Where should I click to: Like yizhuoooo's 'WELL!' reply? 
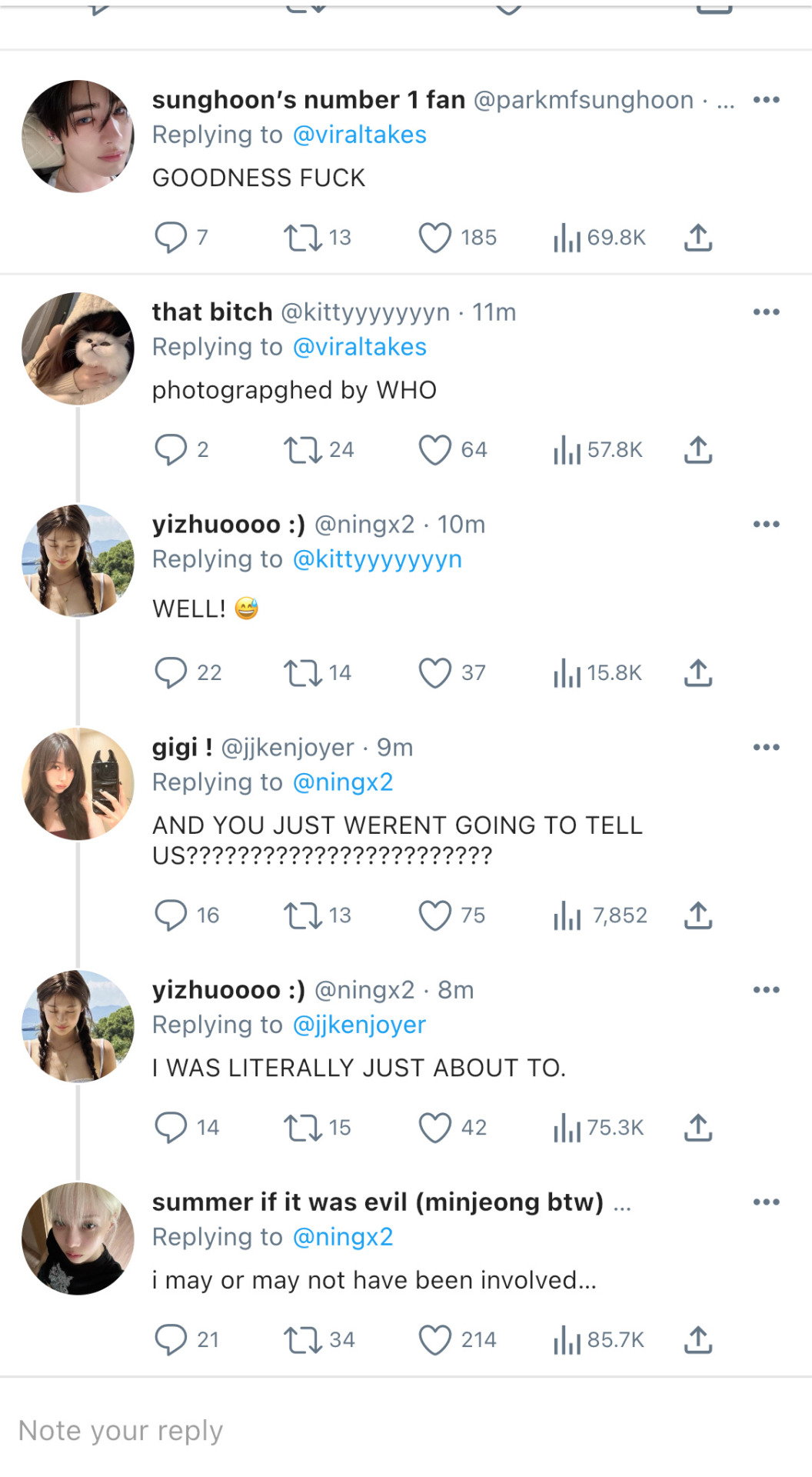coord(434,673)
